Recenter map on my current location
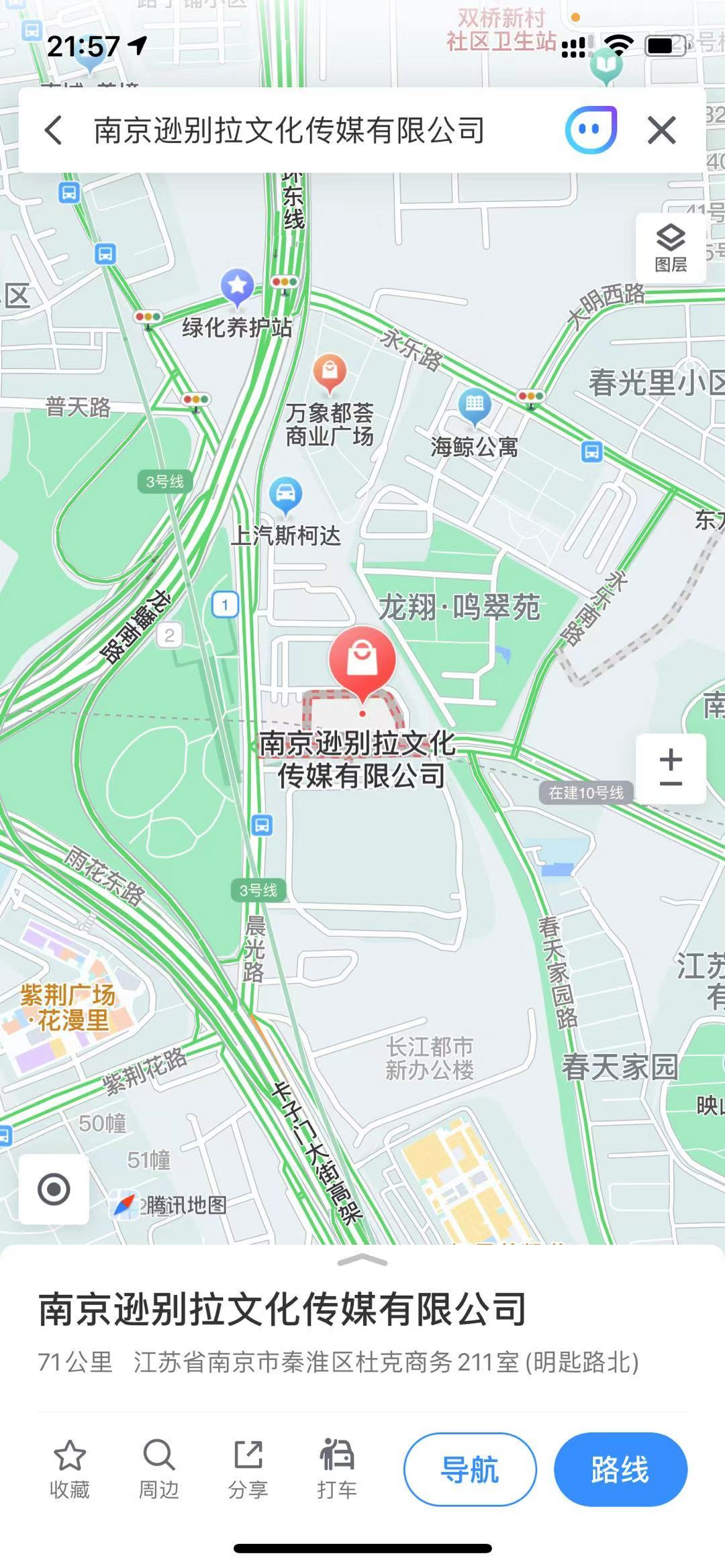The height and width of the screenshot is (1568, 725). pos(54,1189)
